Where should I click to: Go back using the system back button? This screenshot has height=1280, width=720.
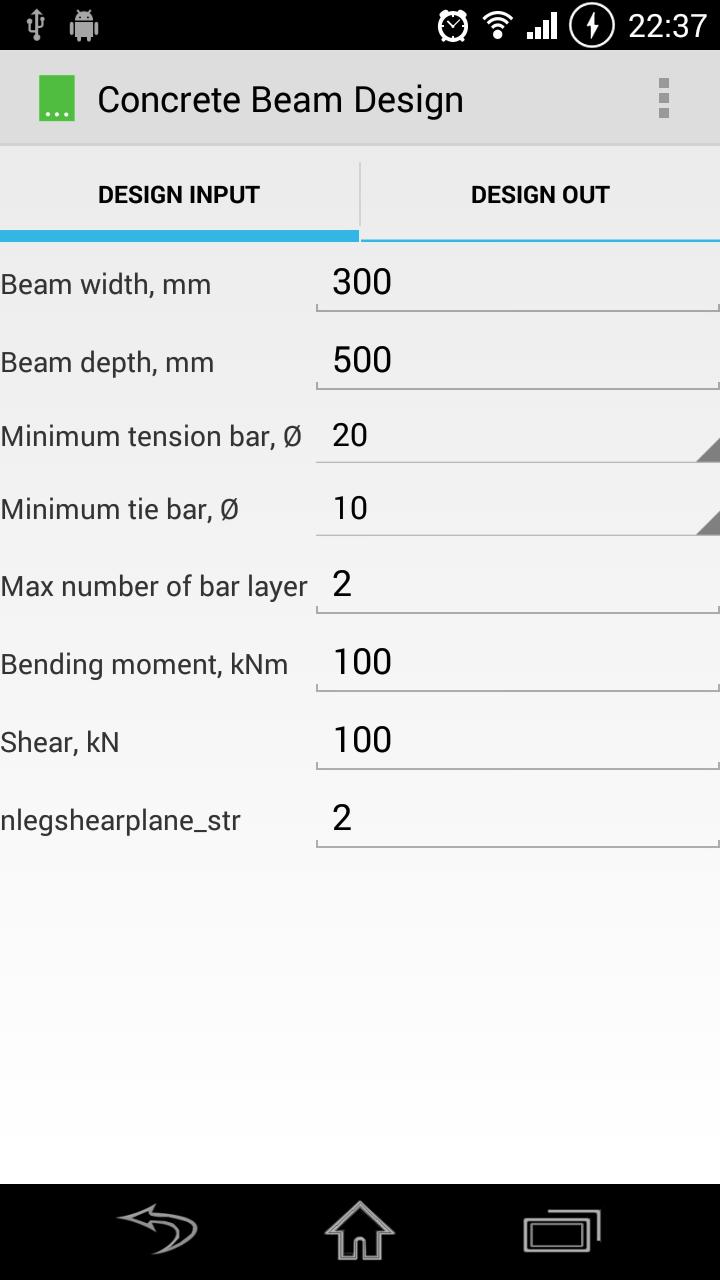tap(158, 1231)
